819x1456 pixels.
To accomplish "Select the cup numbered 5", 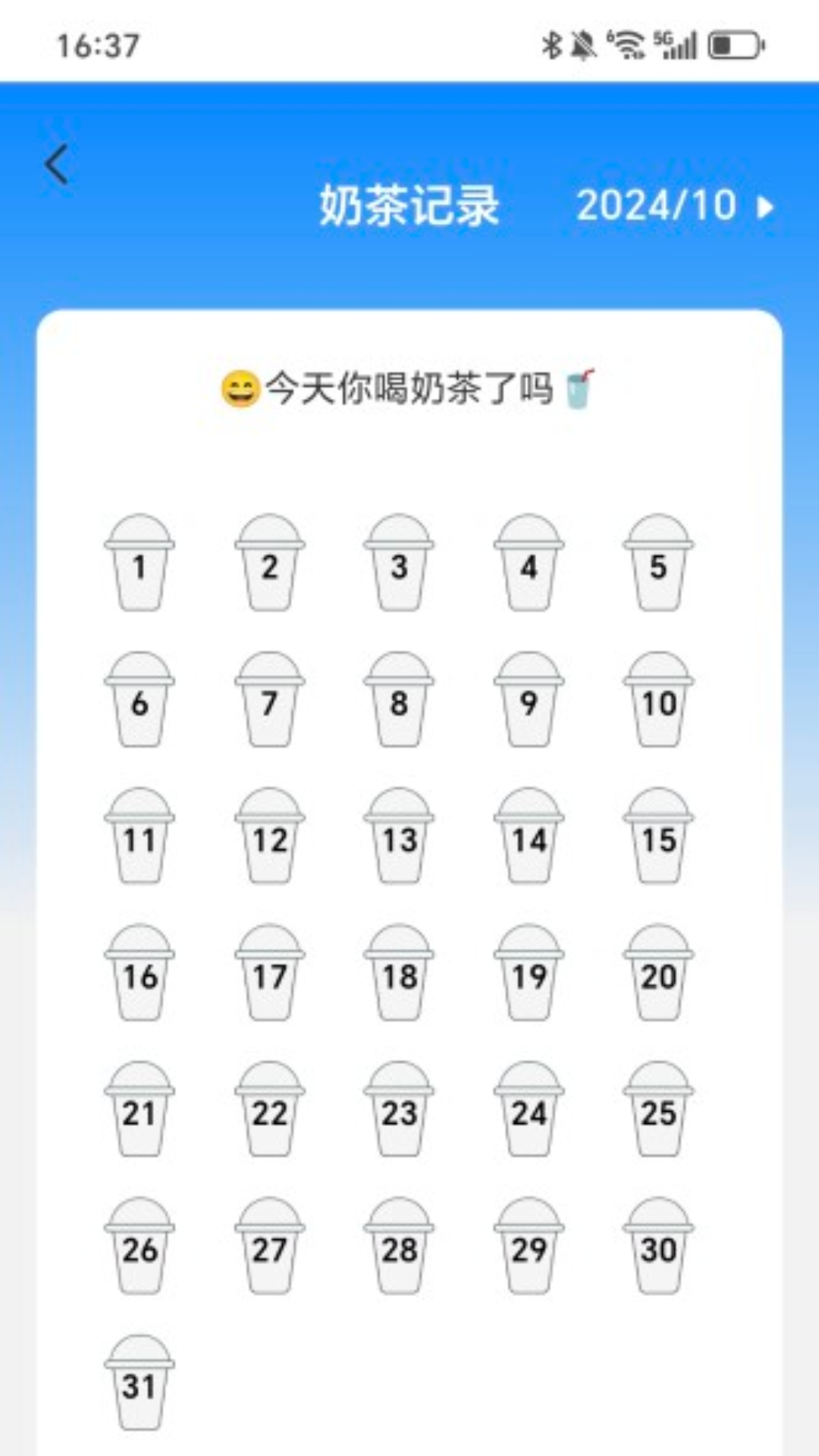I will point(658,563).
